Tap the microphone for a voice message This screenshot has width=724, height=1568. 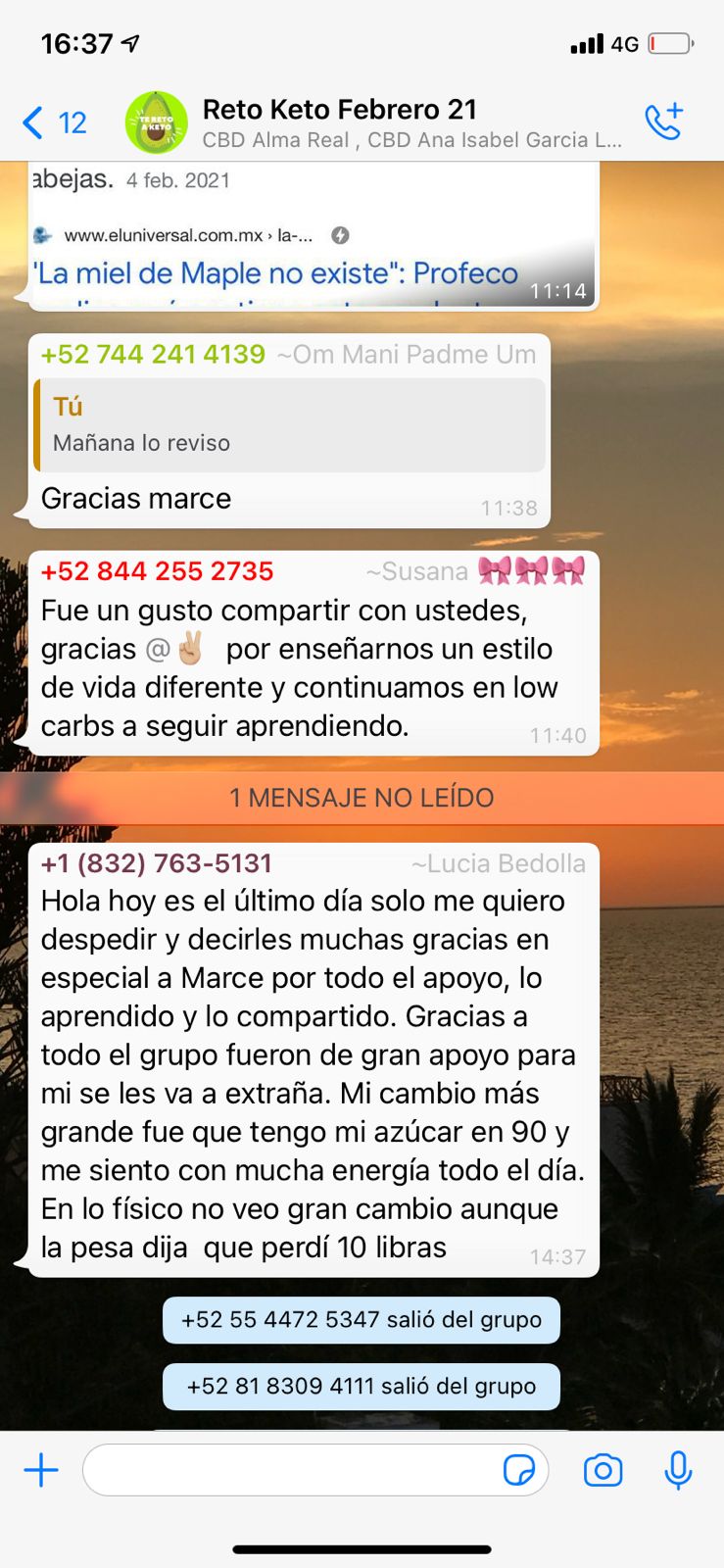click(678, 1470)
